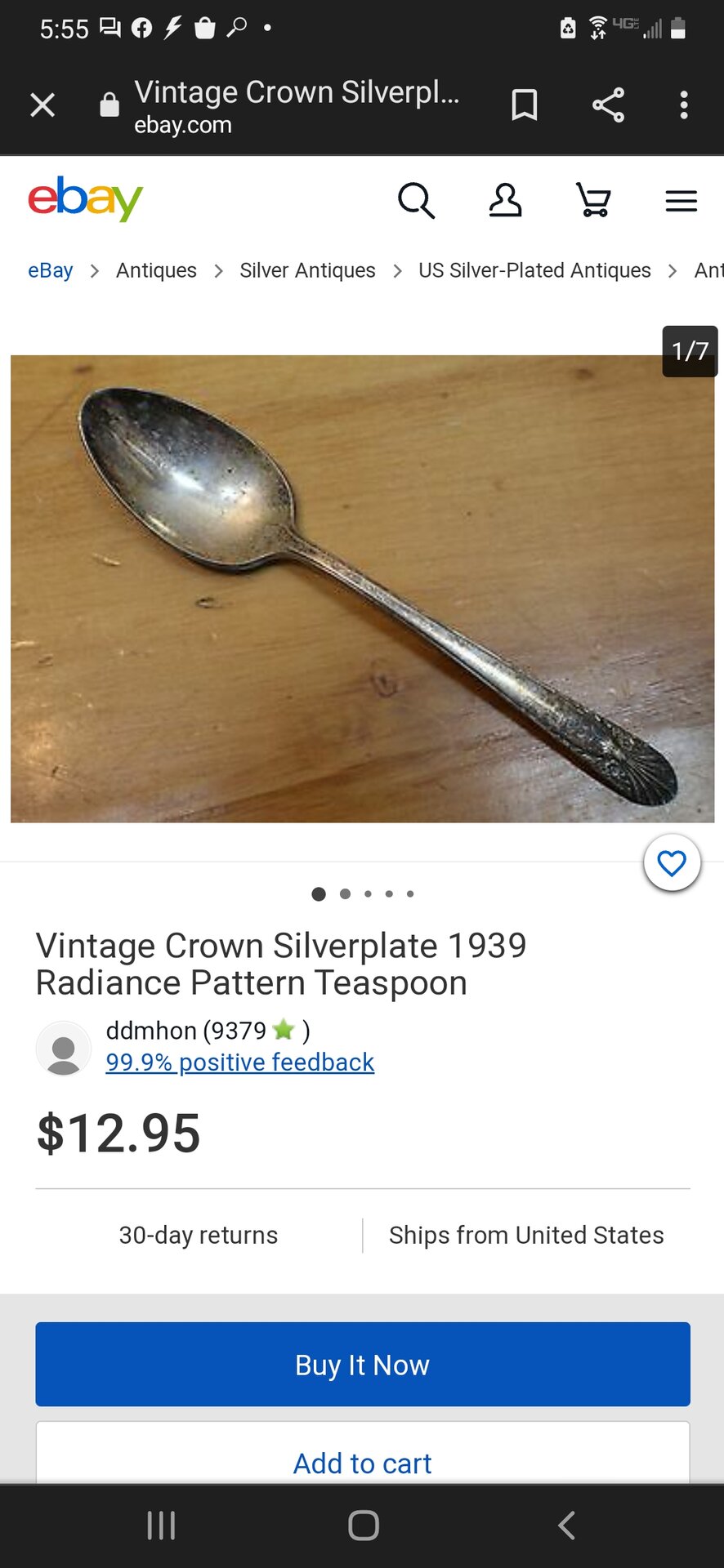Share this listing page

[608, 105]
